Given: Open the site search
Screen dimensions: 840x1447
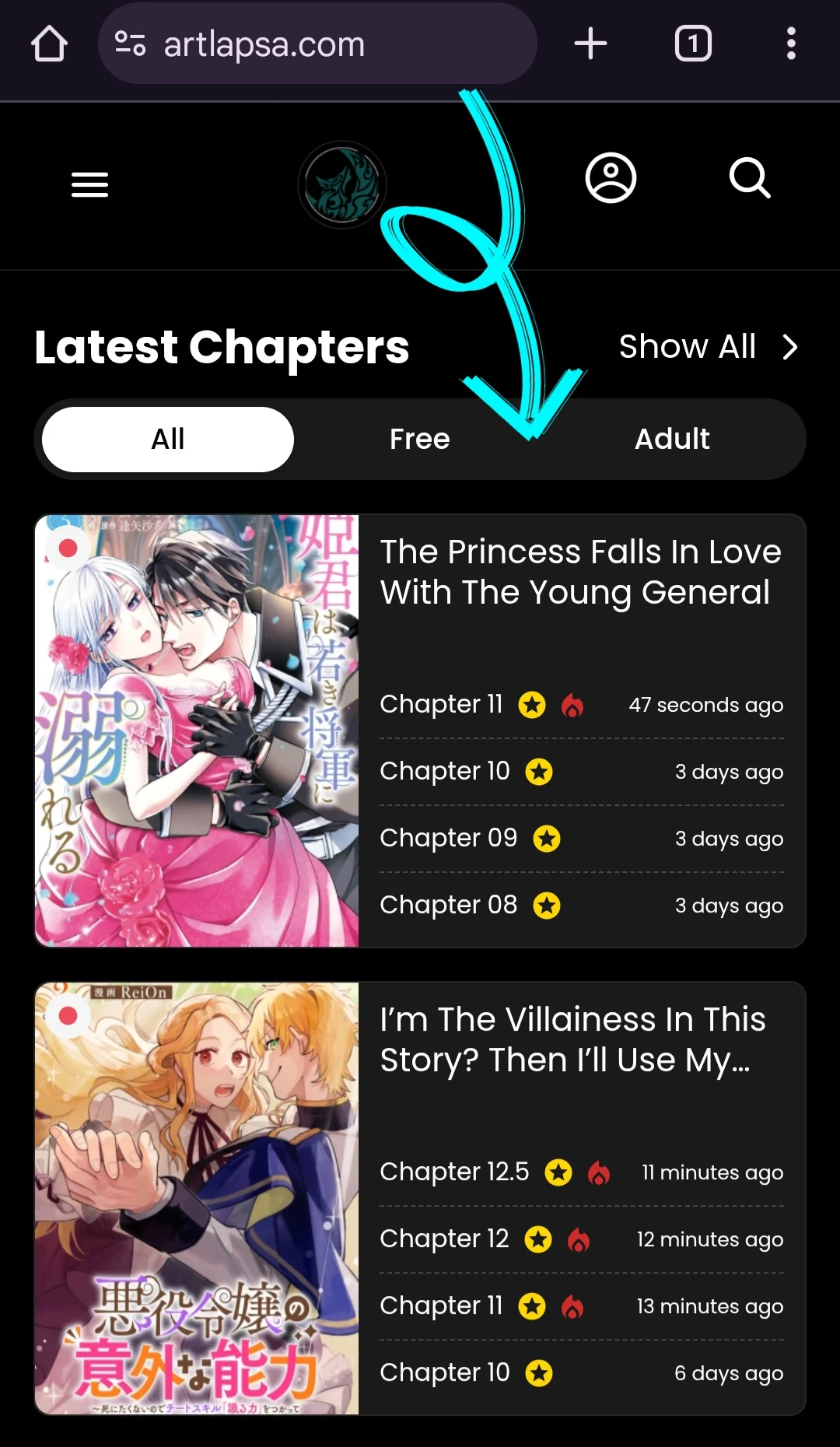Looking at the screenshot, I should pos(750,178).
